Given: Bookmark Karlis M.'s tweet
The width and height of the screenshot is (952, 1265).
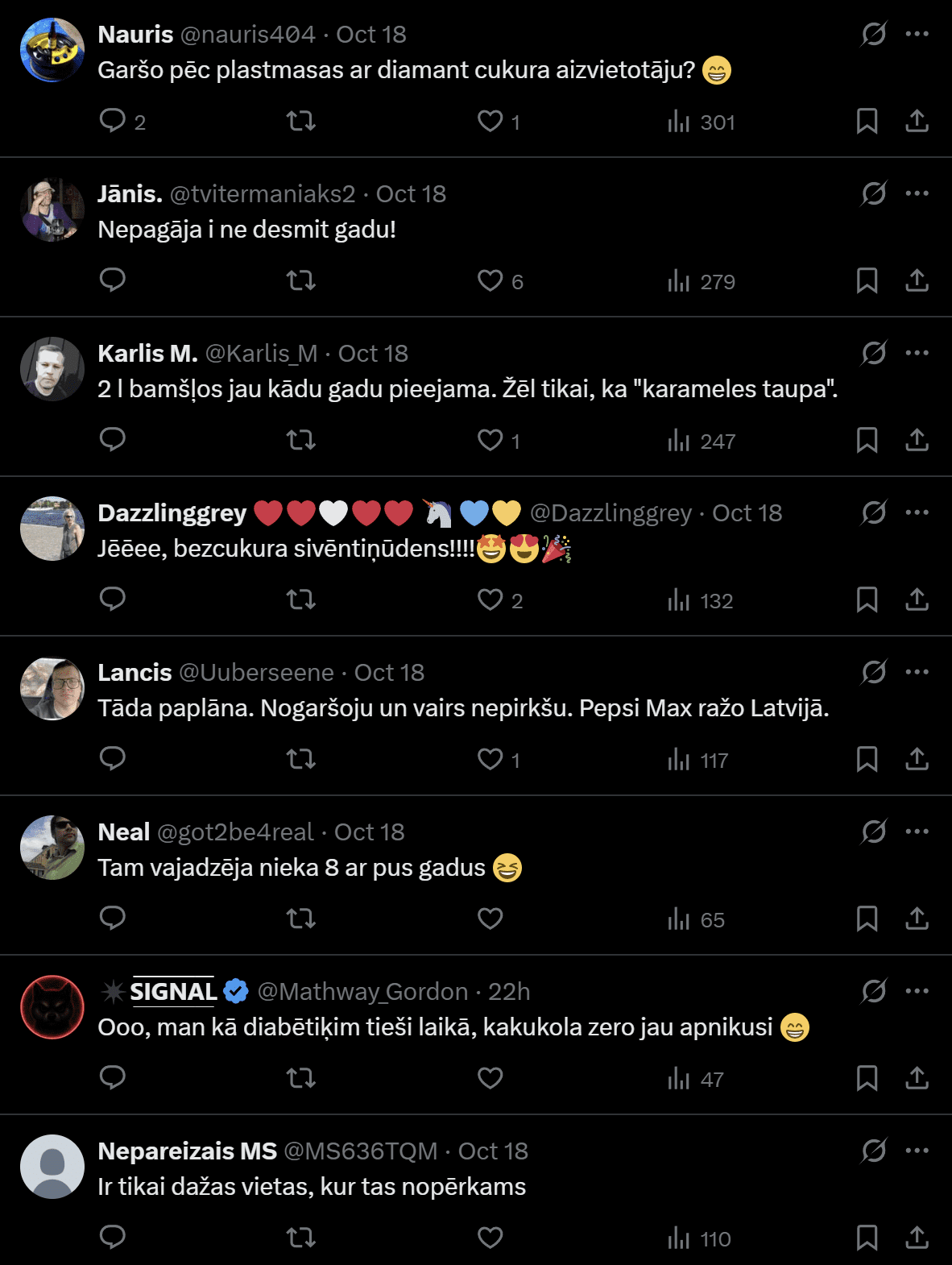Looking at the screenshot, I should pos(867,440).
